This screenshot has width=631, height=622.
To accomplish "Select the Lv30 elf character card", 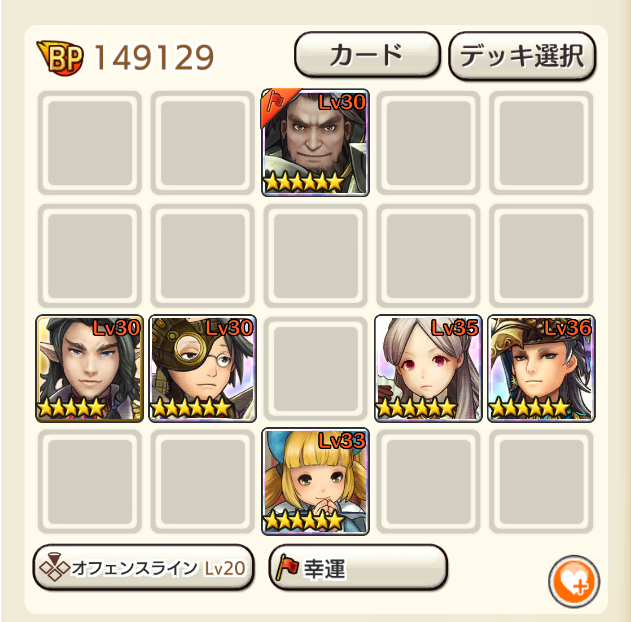I will (x=89, y=367).
